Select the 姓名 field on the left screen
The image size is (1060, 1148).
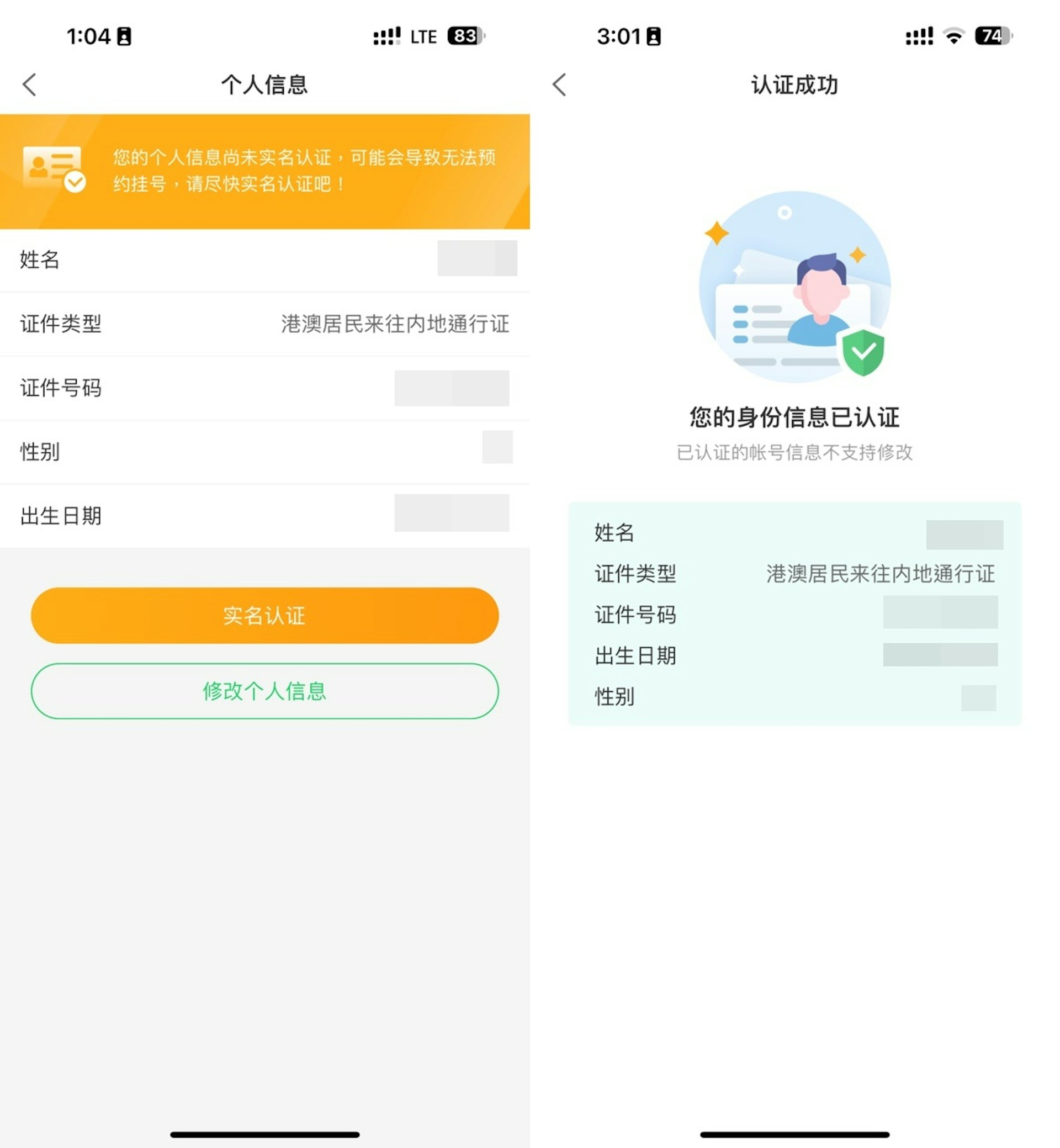point(264,260)
